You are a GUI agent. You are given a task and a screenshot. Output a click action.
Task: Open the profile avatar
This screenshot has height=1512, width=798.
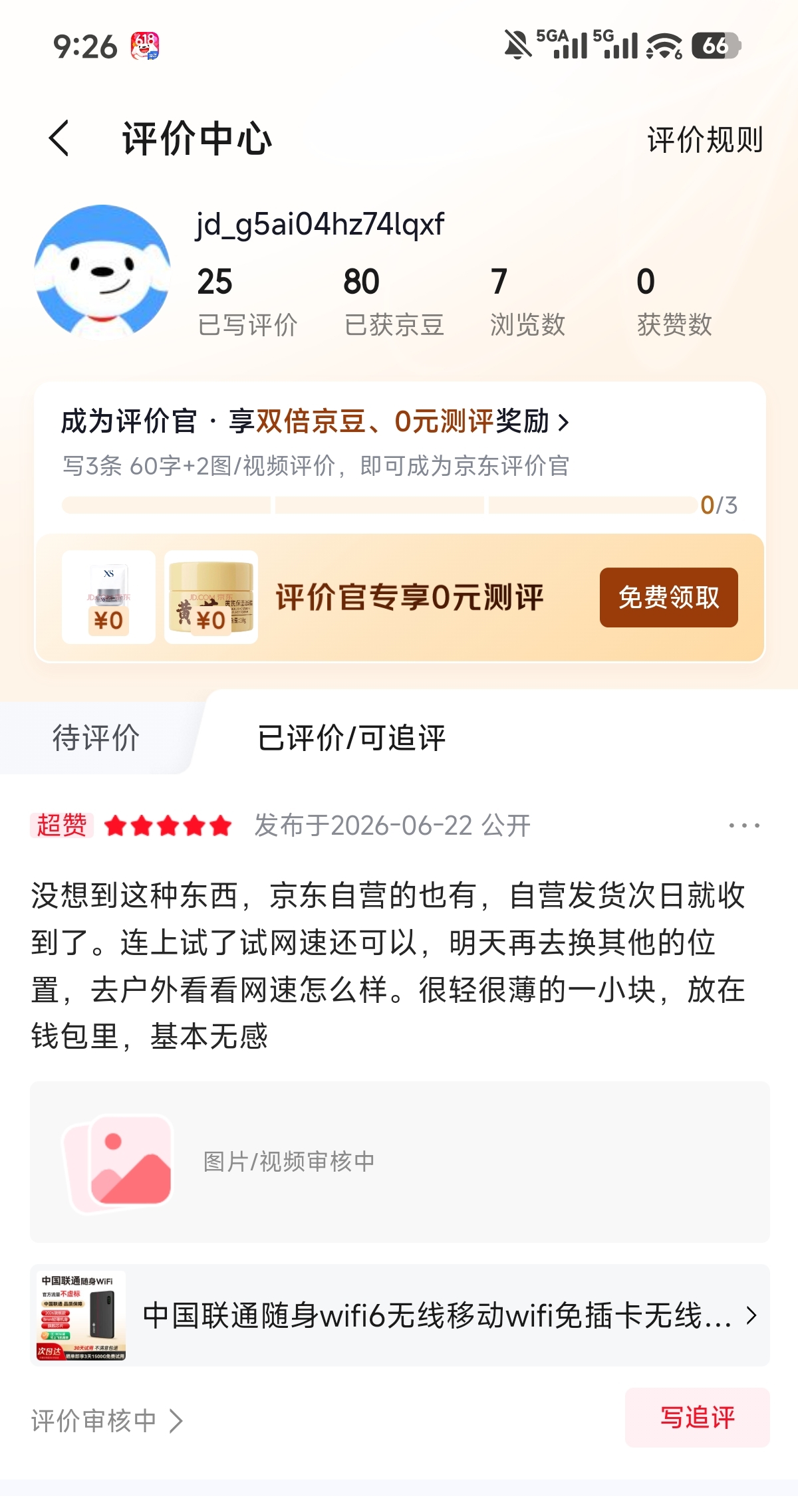click(x=102, y=272)
